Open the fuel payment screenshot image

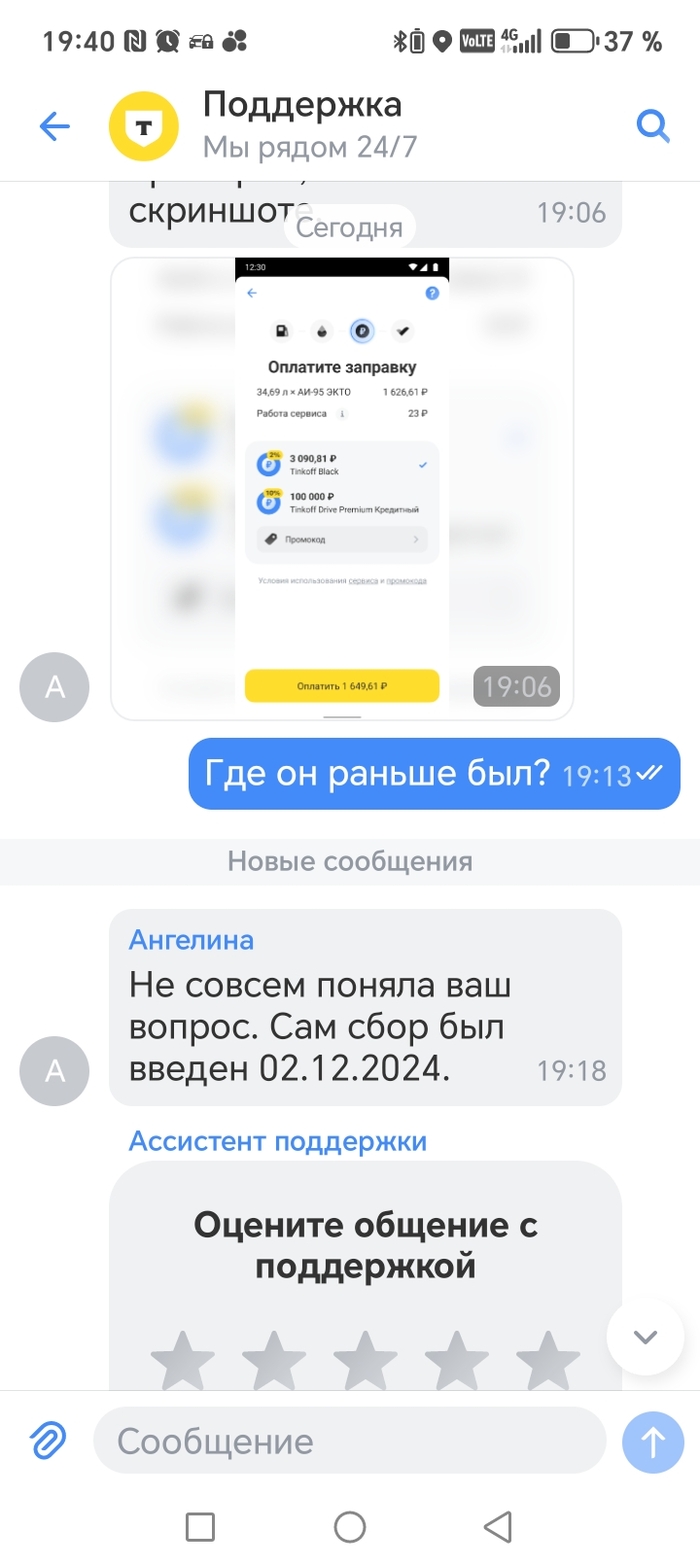pos(342,488)
